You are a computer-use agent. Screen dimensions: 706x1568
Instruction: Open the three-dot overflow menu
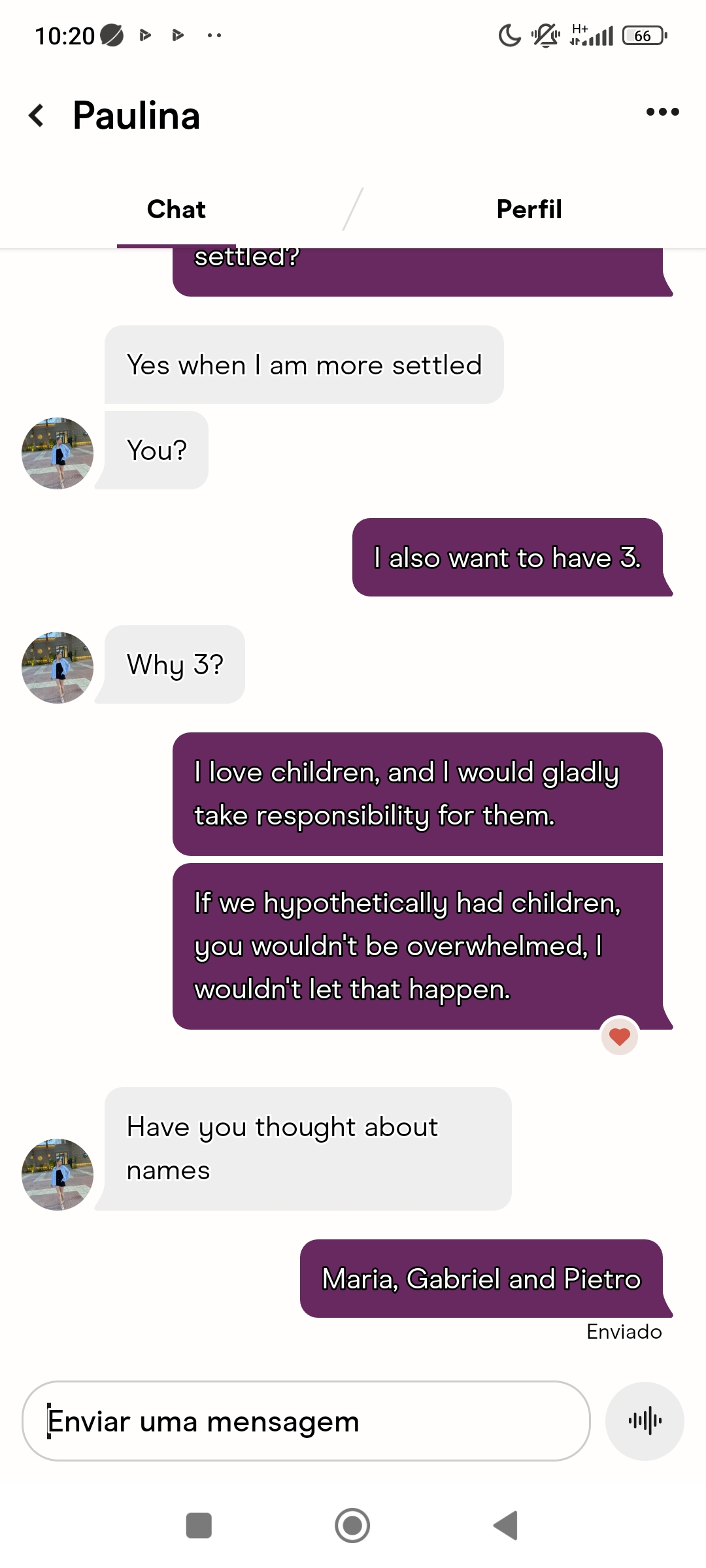[662, 112]
